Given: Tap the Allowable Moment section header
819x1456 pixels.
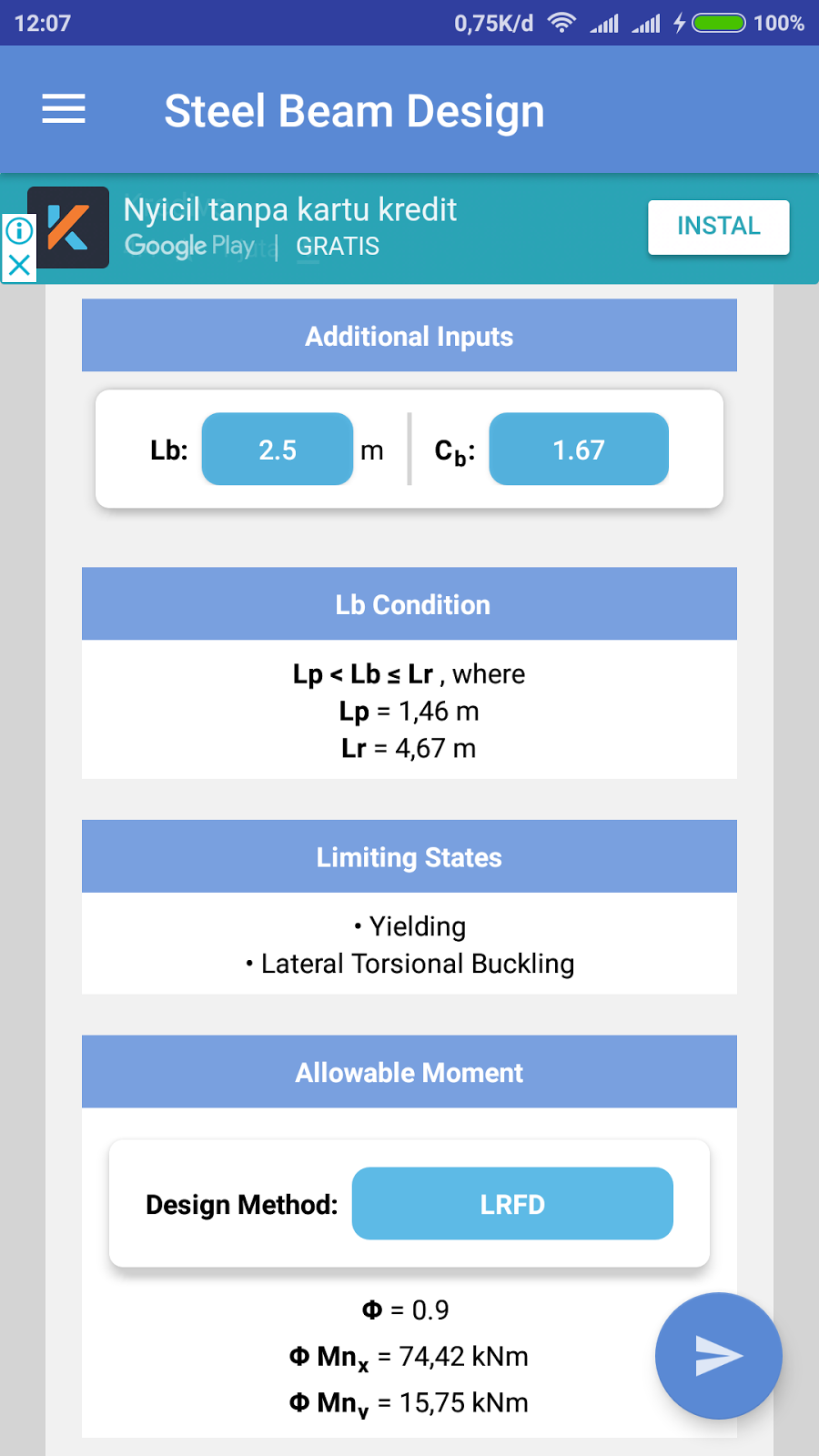Looking at the screenshot, I should (409, 1071).
